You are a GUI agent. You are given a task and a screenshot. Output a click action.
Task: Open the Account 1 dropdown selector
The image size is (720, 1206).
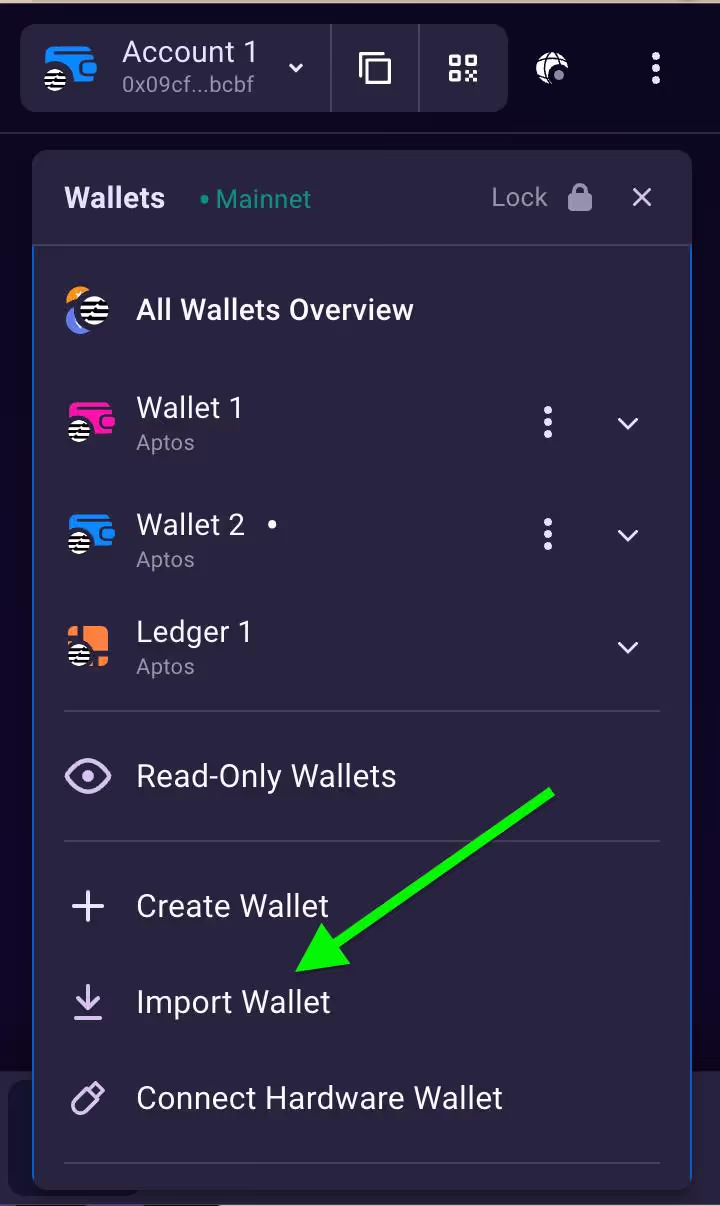[175, 68]
